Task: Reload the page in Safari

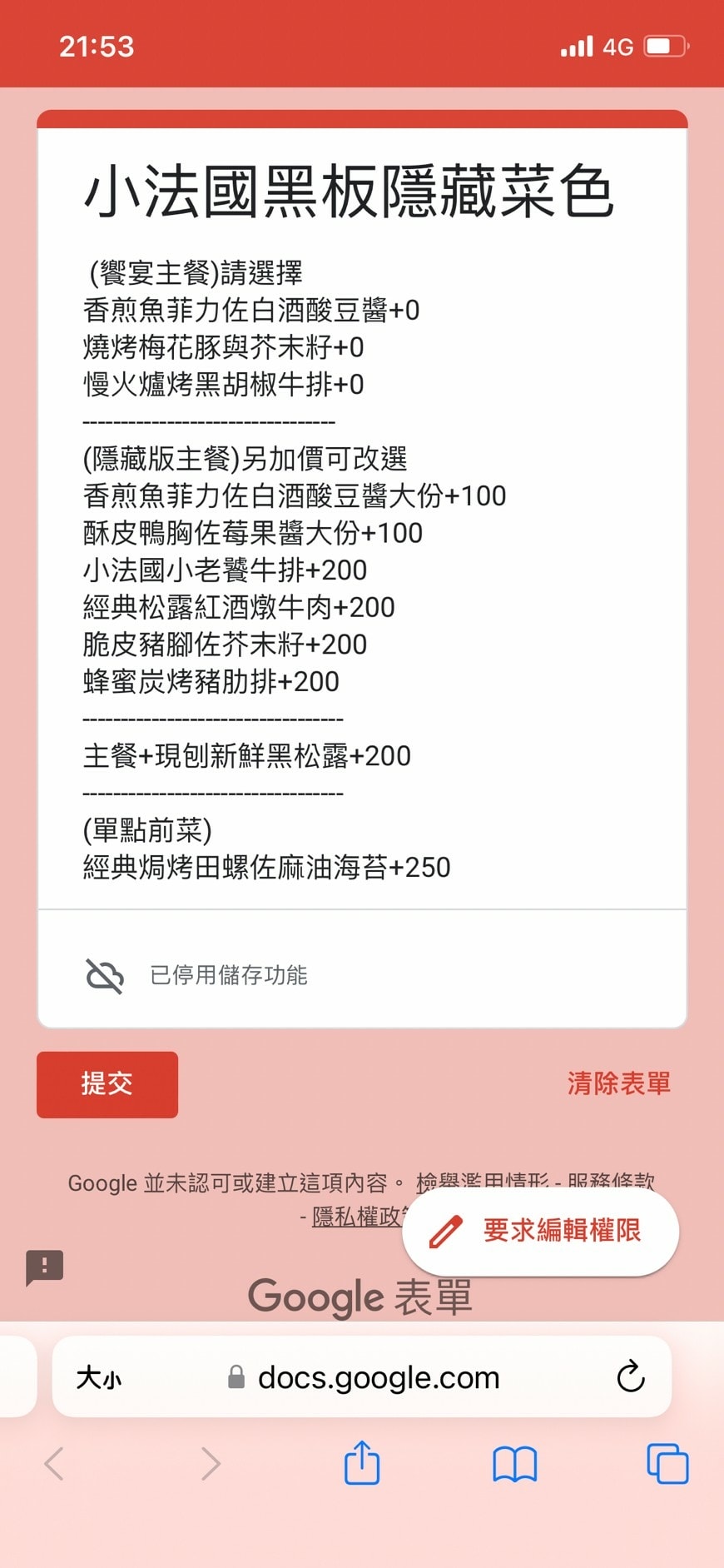Action: [x=631, y=1377]
